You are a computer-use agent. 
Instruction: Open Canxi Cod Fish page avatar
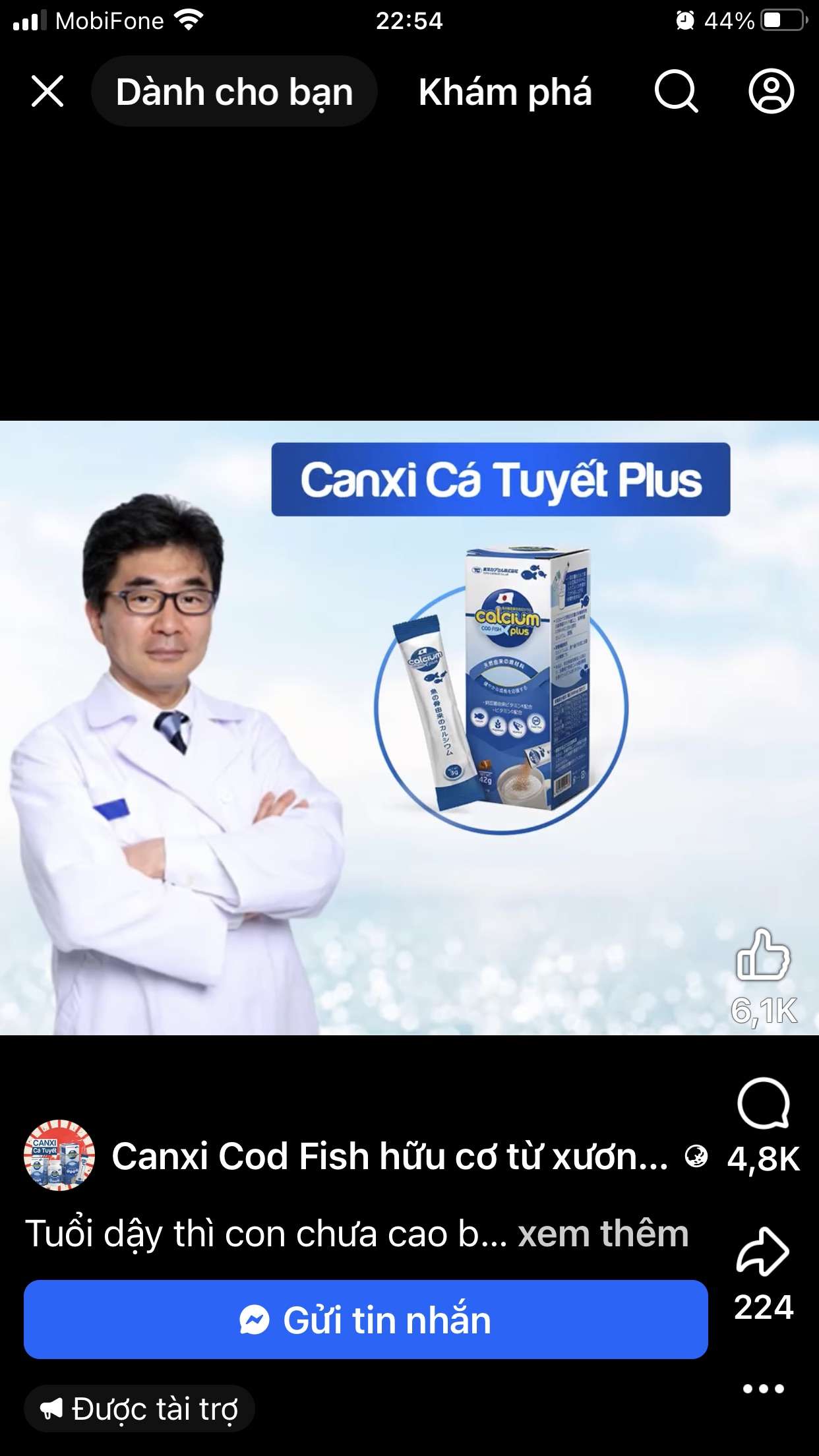click(59, 1155)
